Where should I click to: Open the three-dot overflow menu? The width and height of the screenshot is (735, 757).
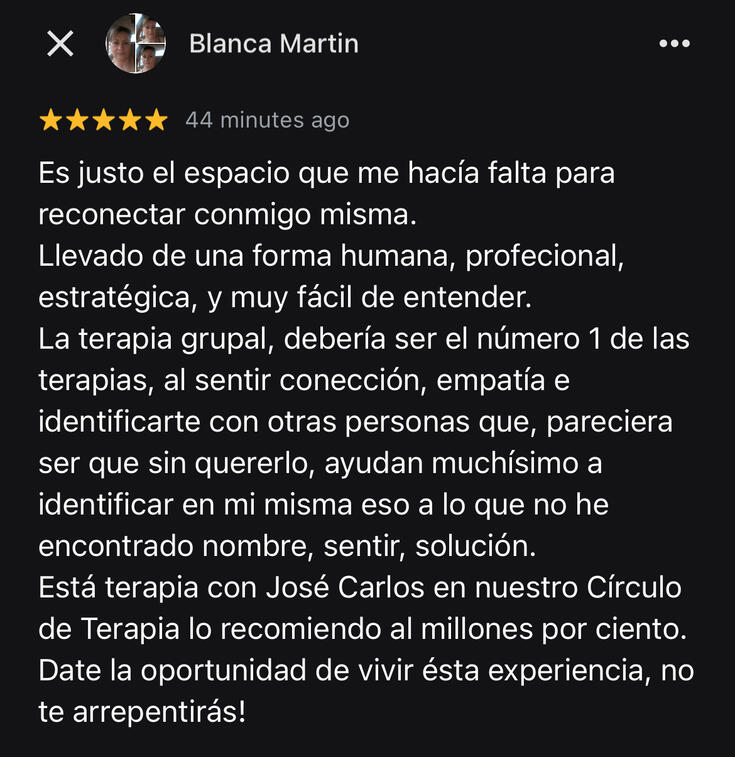tap(674, 44)
